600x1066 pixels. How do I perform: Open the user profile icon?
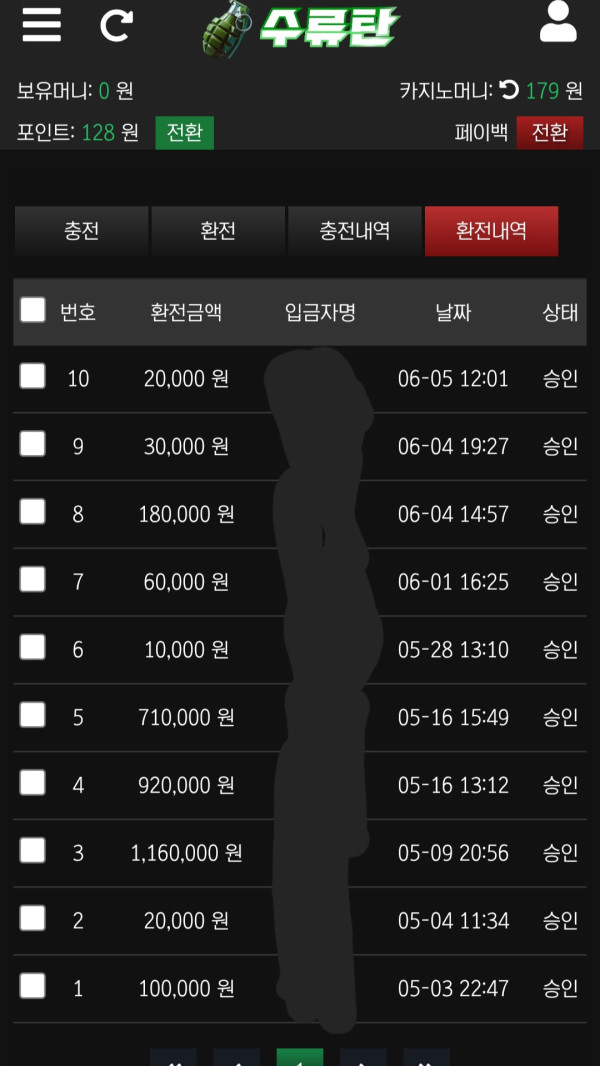point(558,22)
